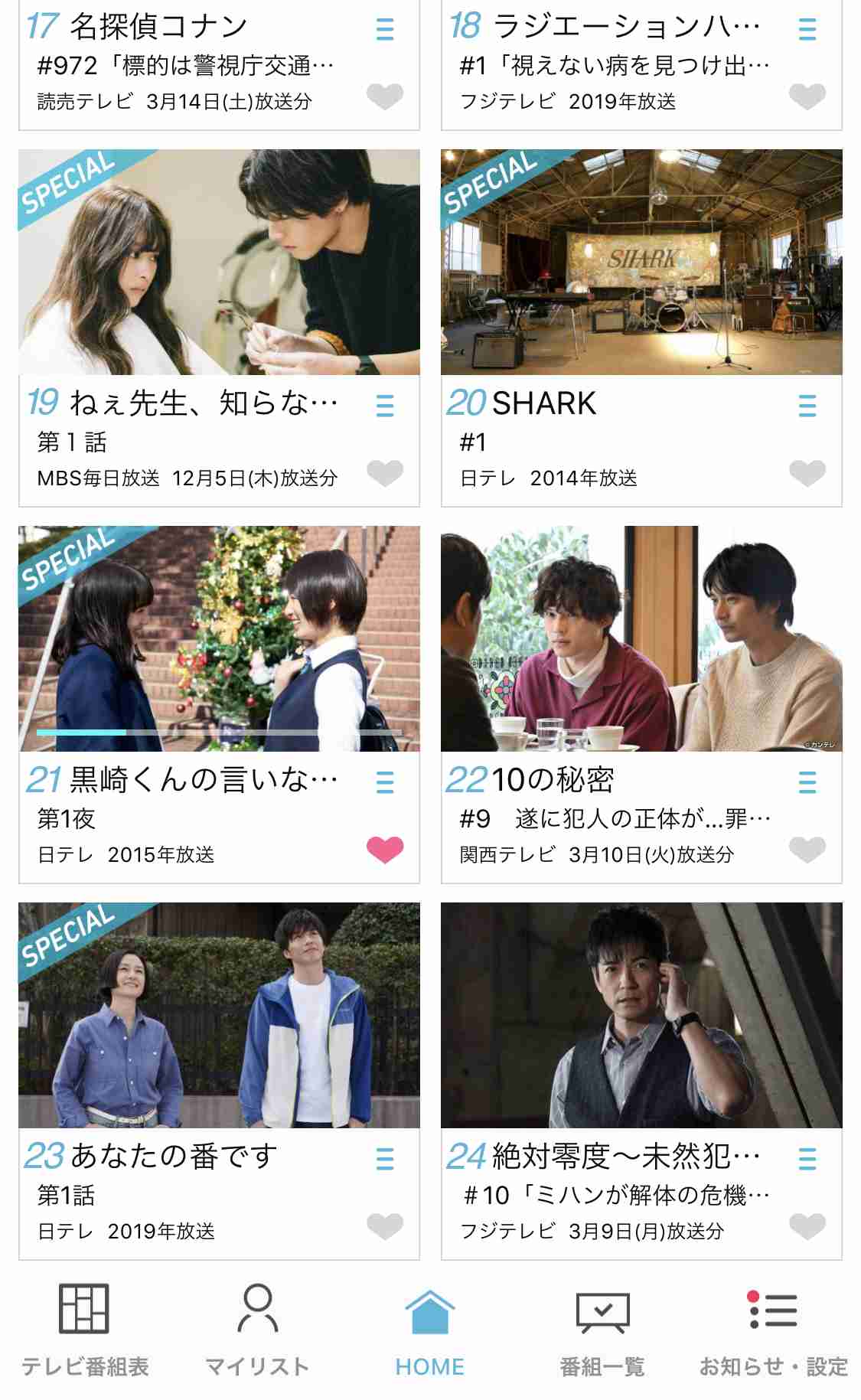Open the menu icon for ねぇ先生、知らな…

(385, 405)
